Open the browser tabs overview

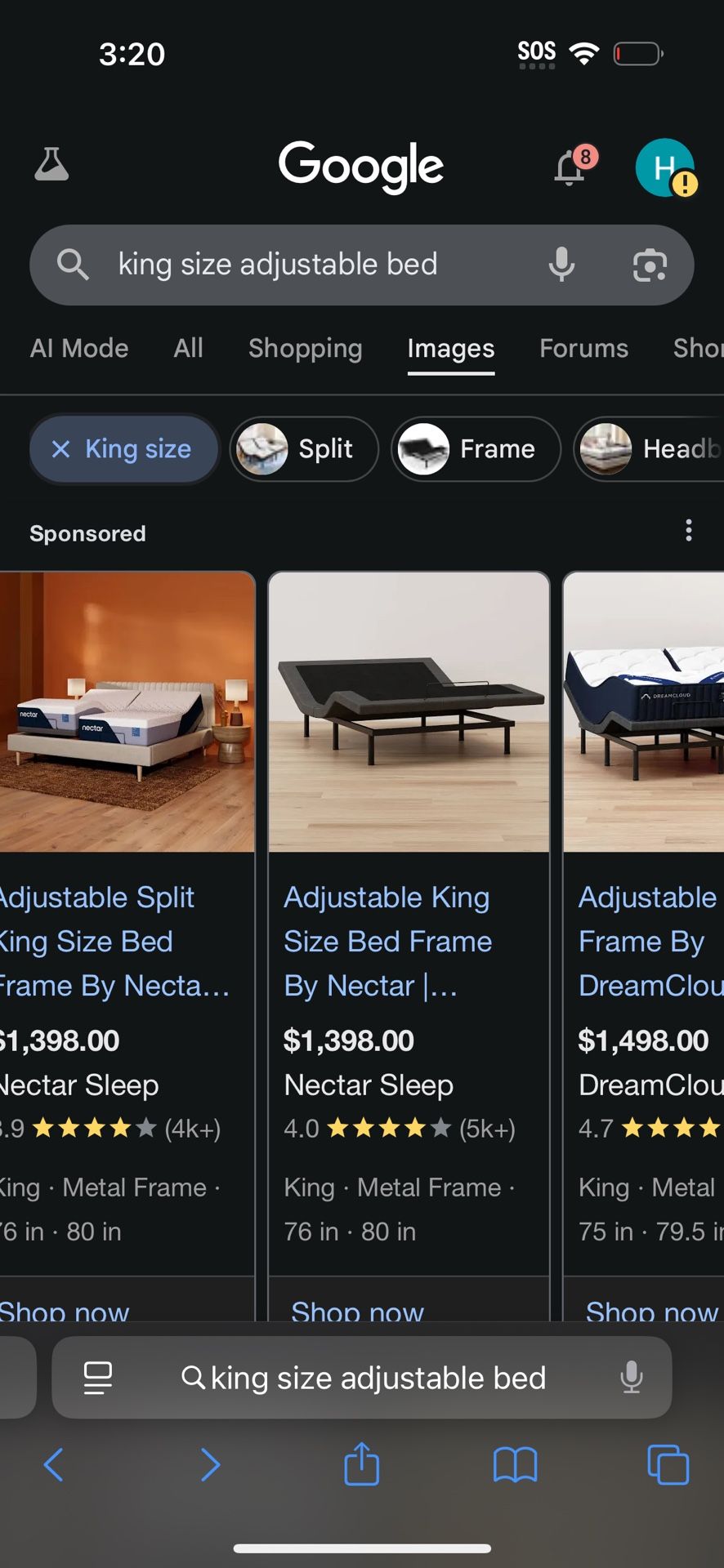tap(668, 1464)
